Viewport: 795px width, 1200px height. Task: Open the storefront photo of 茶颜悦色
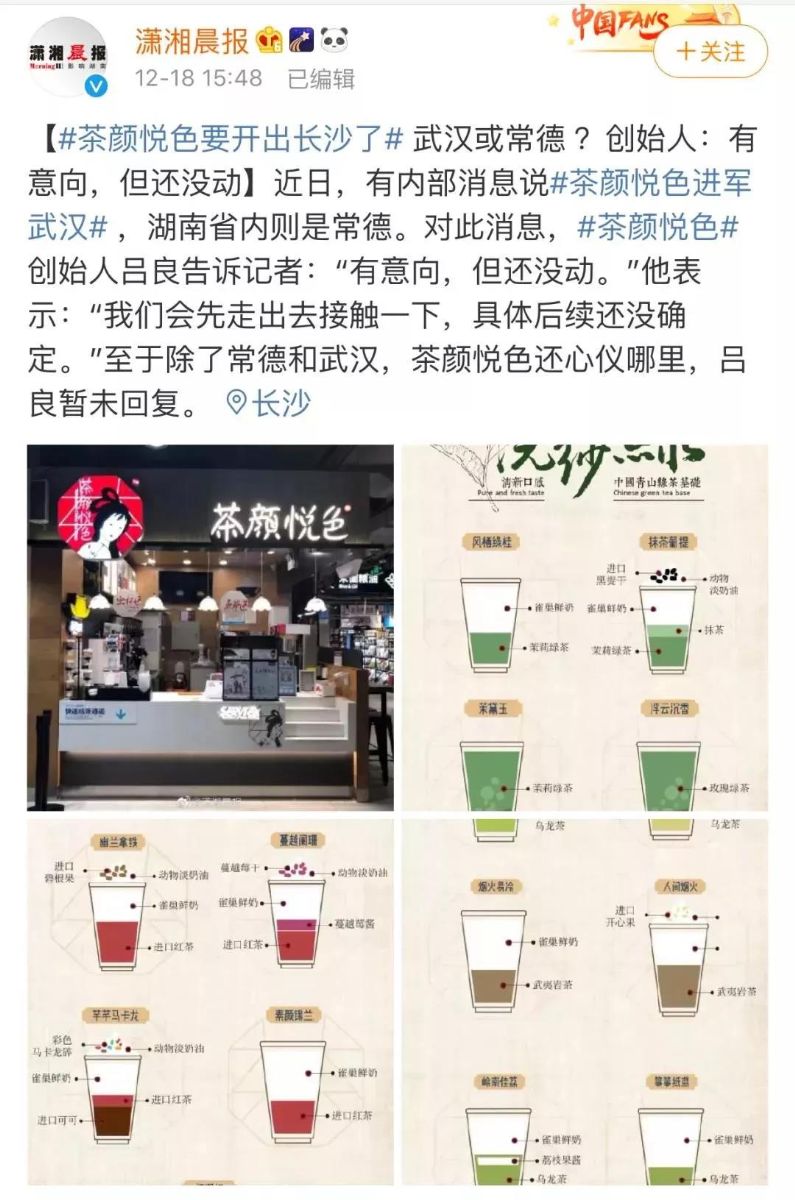(x=210, y=627)
